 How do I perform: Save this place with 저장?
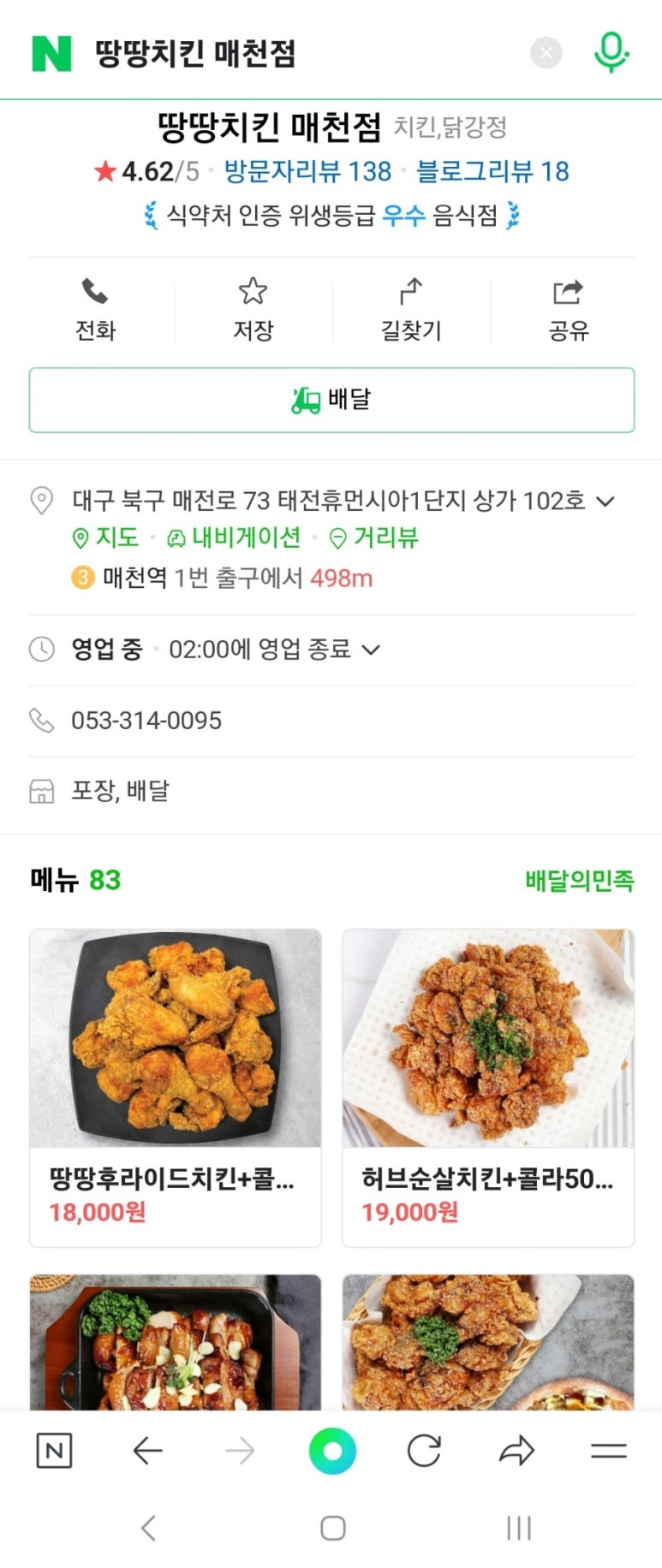coord(253,309)
